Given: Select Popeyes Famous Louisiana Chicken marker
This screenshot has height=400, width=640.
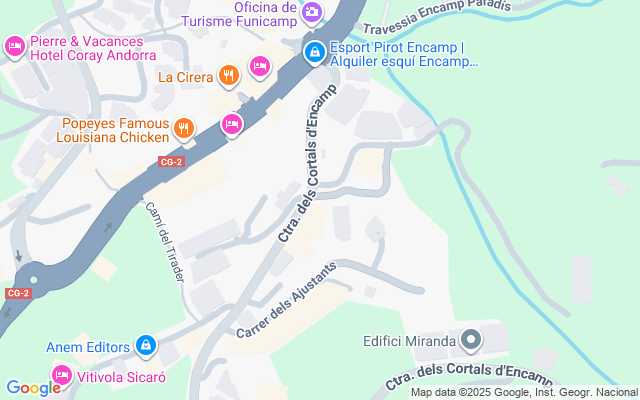Looking at the screenshot, I should coord(183,128).
